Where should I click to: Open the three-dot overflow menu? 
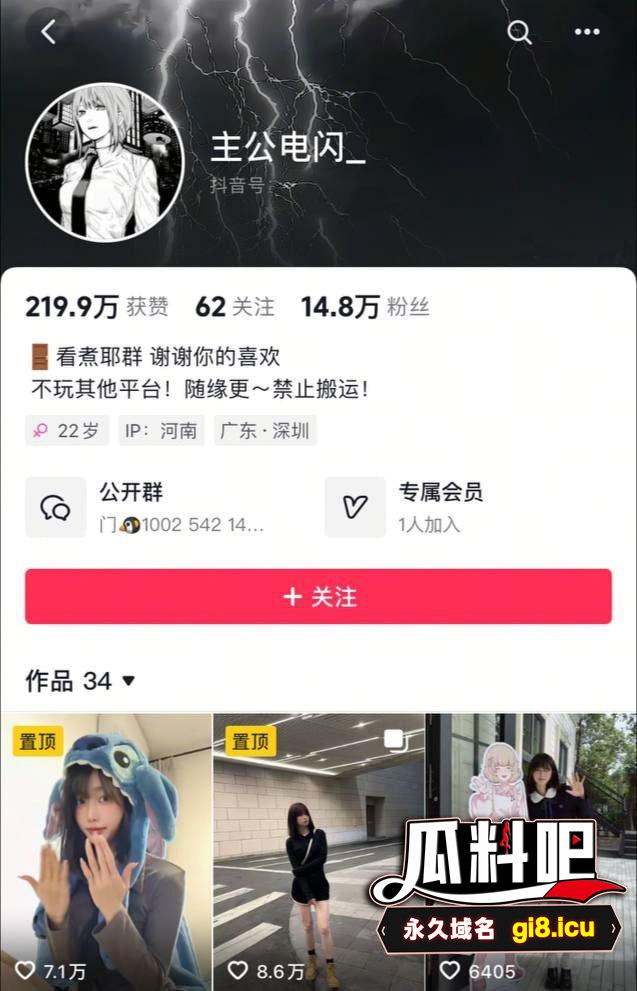[x=587, y=32]
